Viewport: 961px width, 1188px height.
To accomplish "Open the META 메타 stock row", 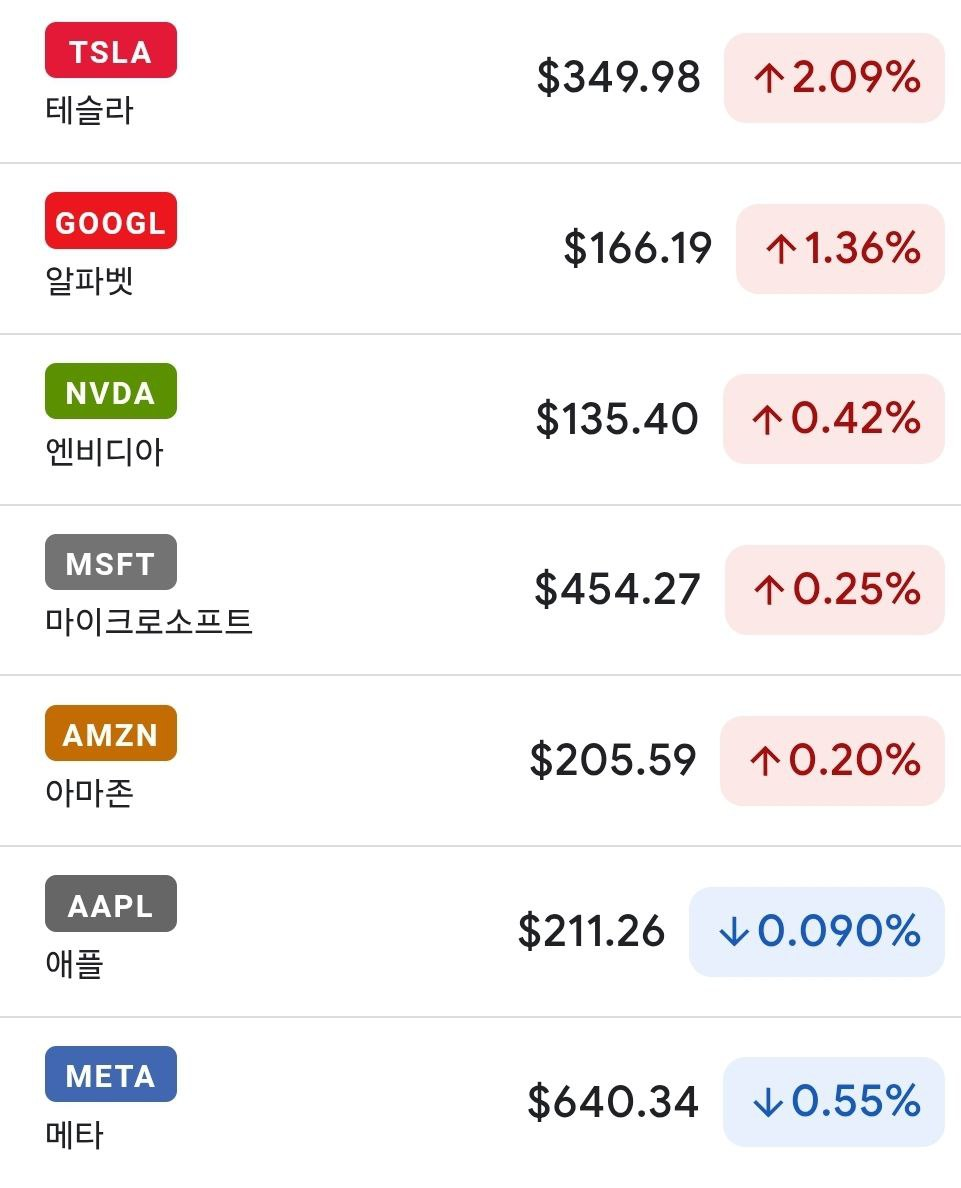I will 480,1102.
